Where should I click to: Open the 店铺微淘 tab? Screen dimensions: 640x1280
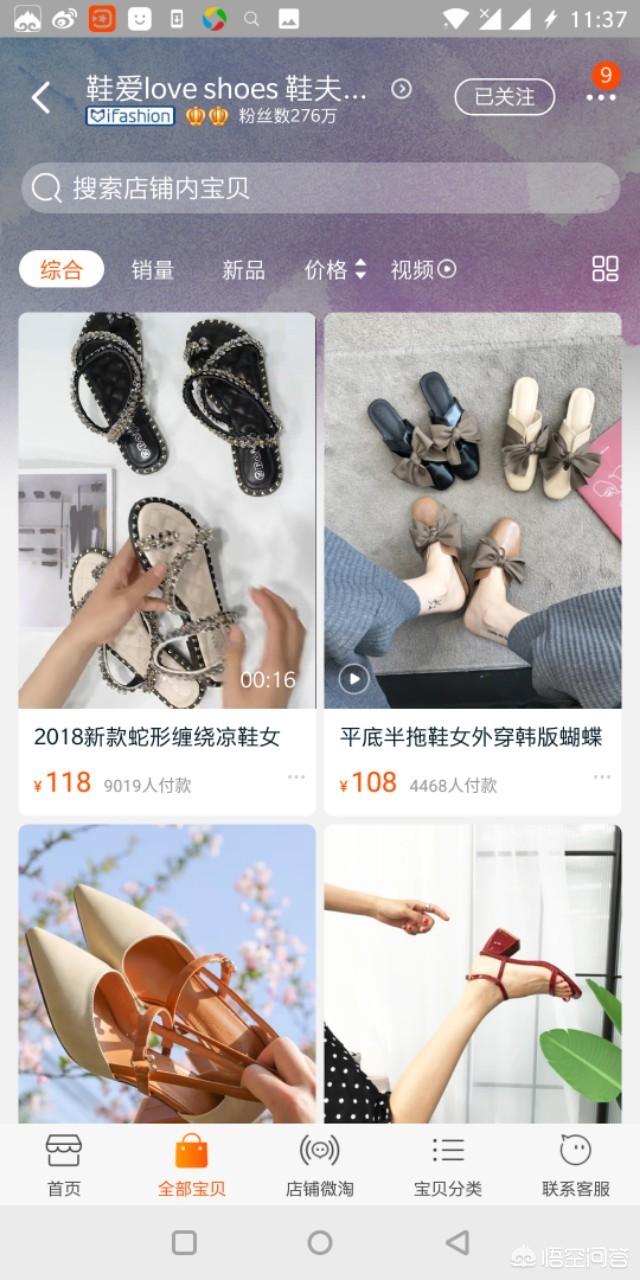click(x=320, y=1165)
